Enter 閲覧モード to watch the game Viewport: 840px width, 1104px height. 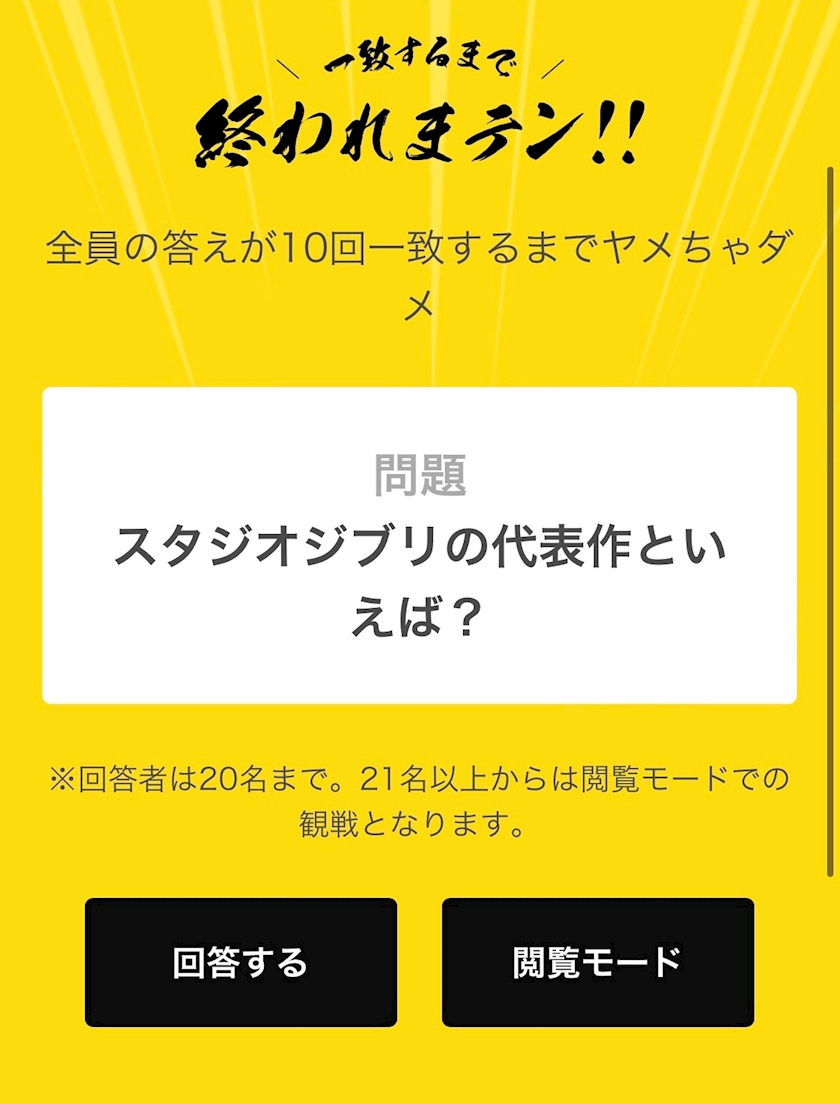pos(597,962)
